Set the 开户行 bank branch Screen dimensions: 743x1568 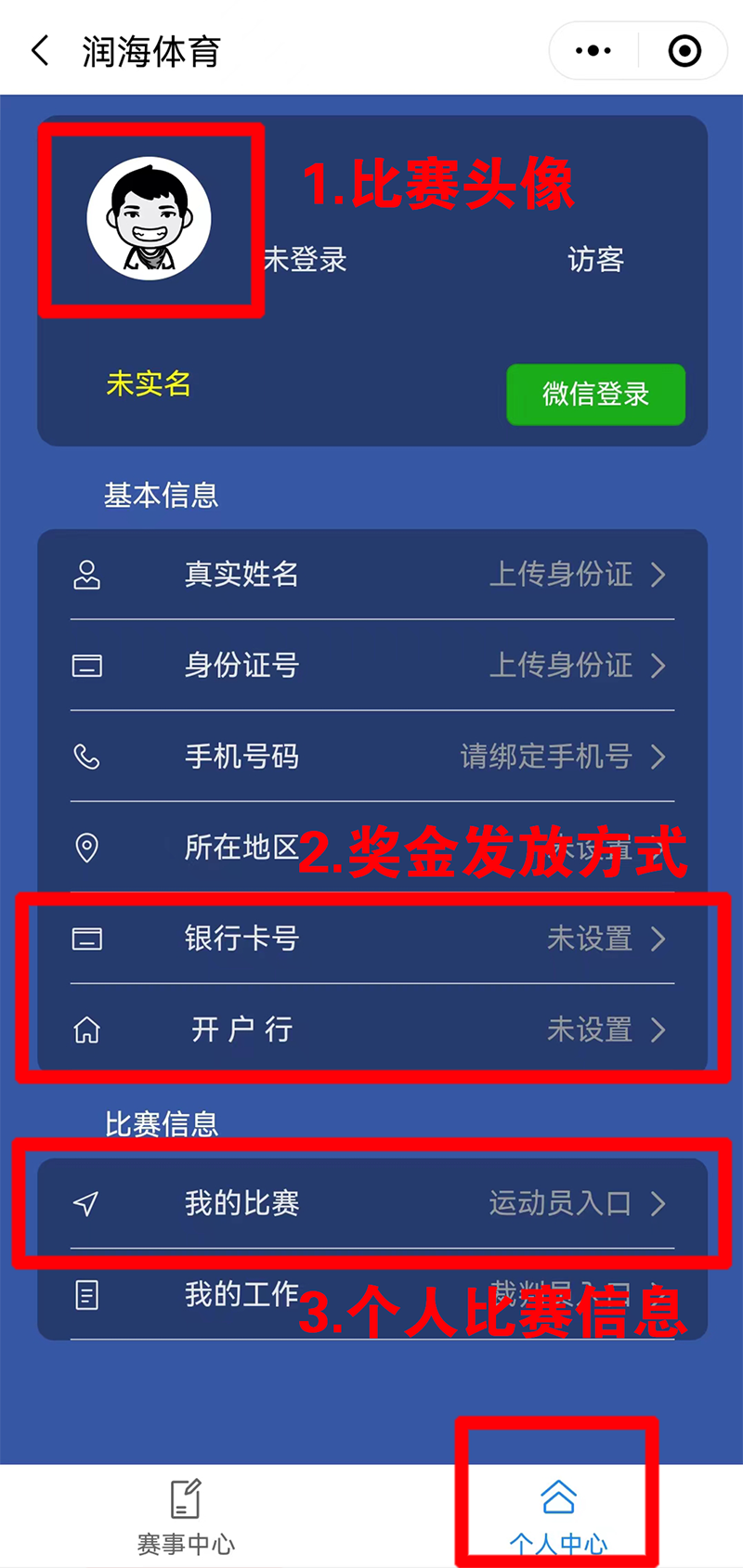coord(371,1030)
